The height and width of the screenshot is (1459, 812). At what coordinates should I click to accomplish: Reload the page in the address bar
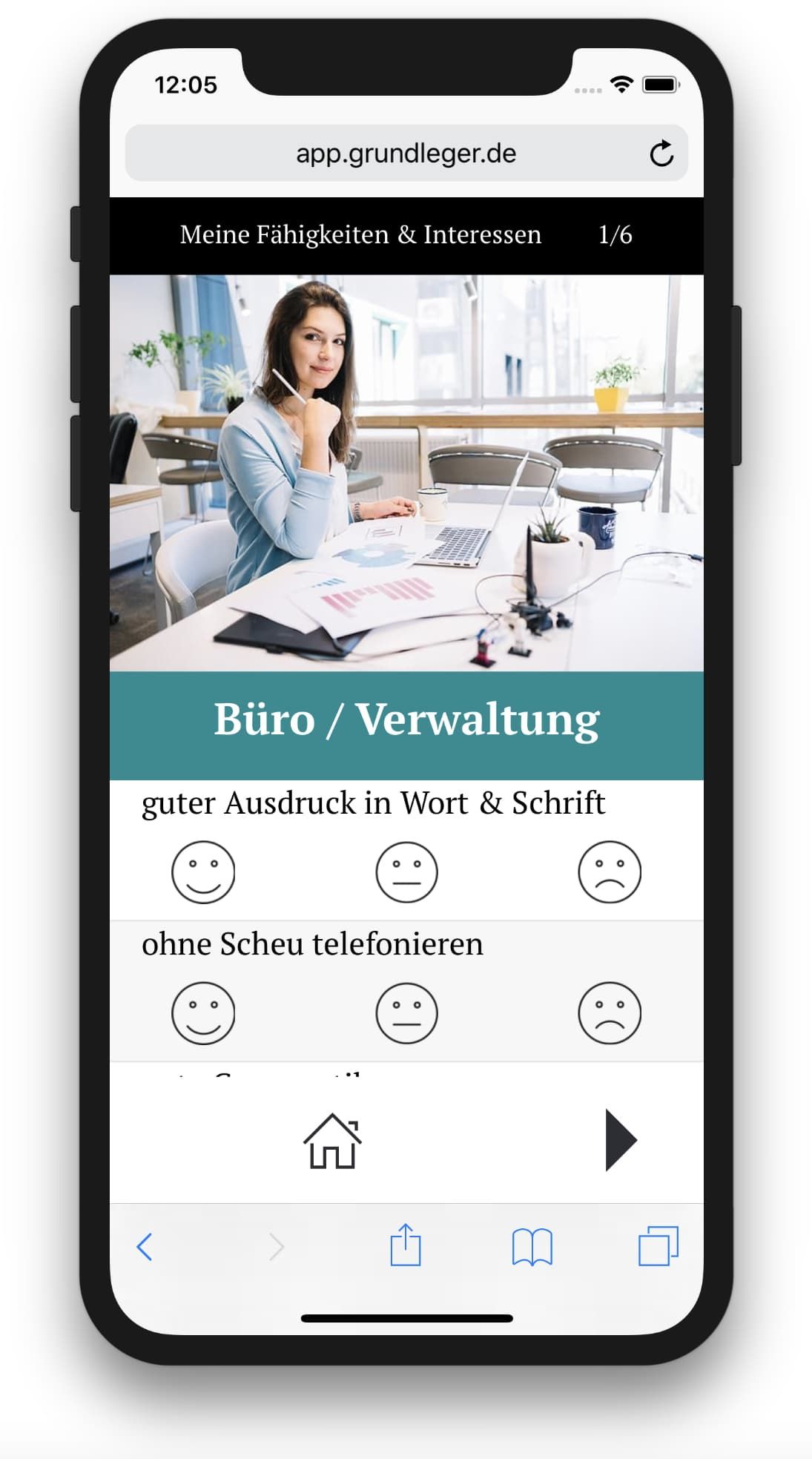coord(661,154)
